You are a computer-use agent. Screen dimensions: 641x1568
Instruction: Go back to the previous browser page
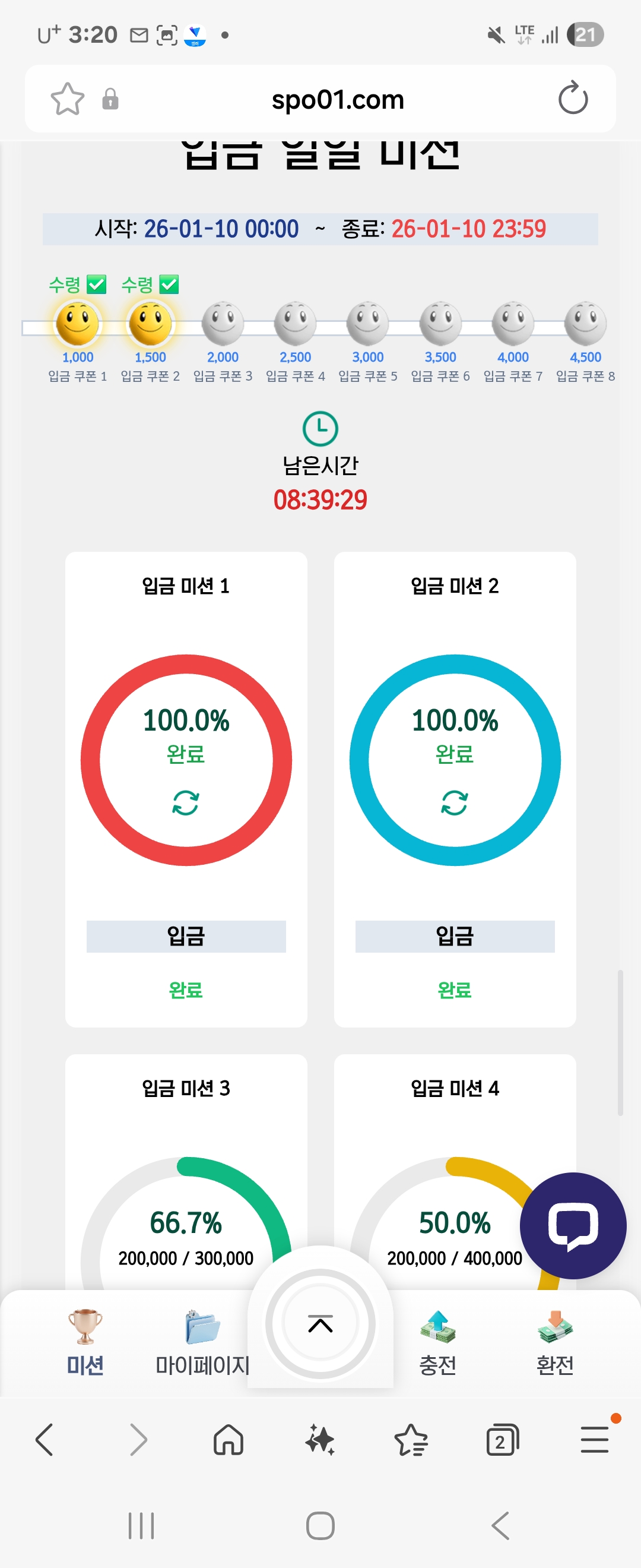[x=45, y=1440]
